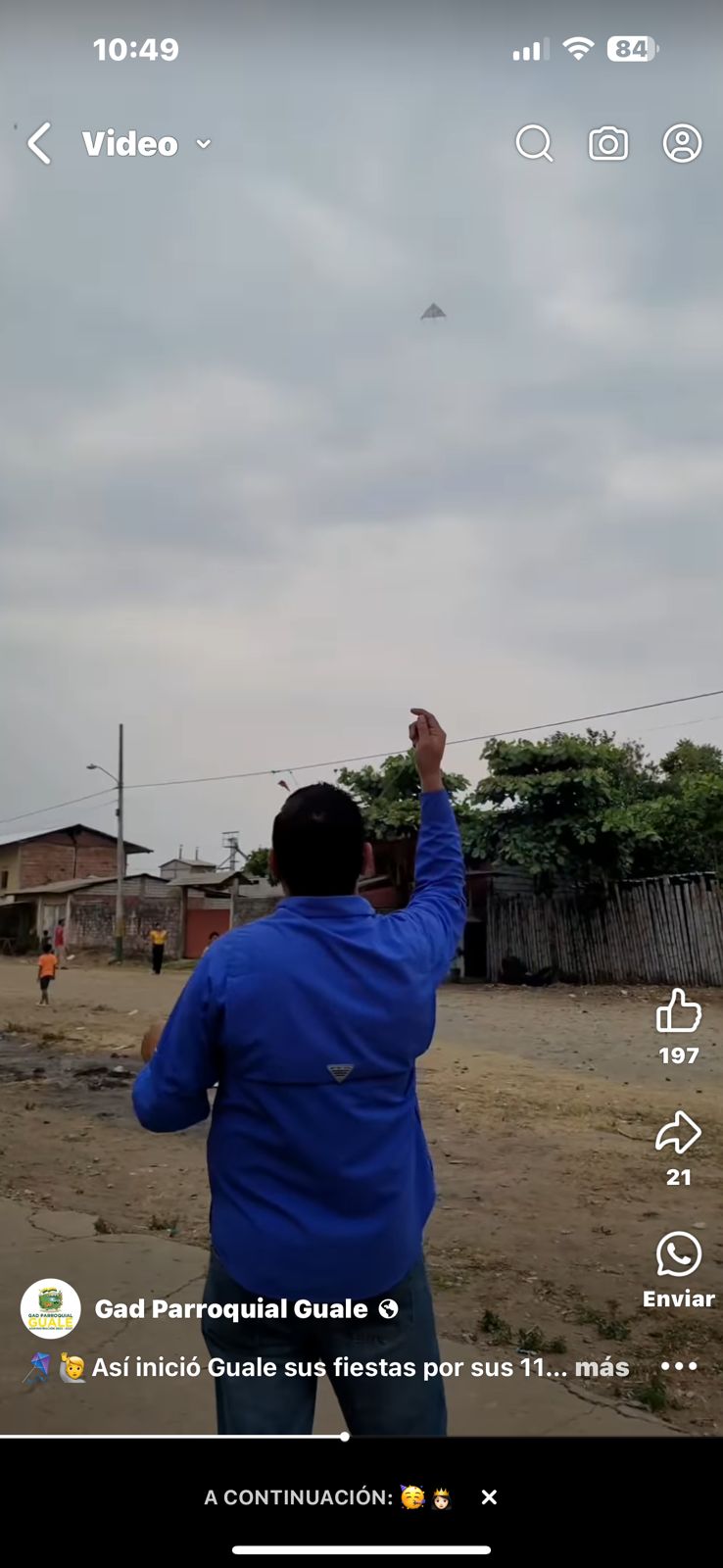This screenshot has width=723, height=1568.
Task: Open your profile icon
Action: click(682, 144)
